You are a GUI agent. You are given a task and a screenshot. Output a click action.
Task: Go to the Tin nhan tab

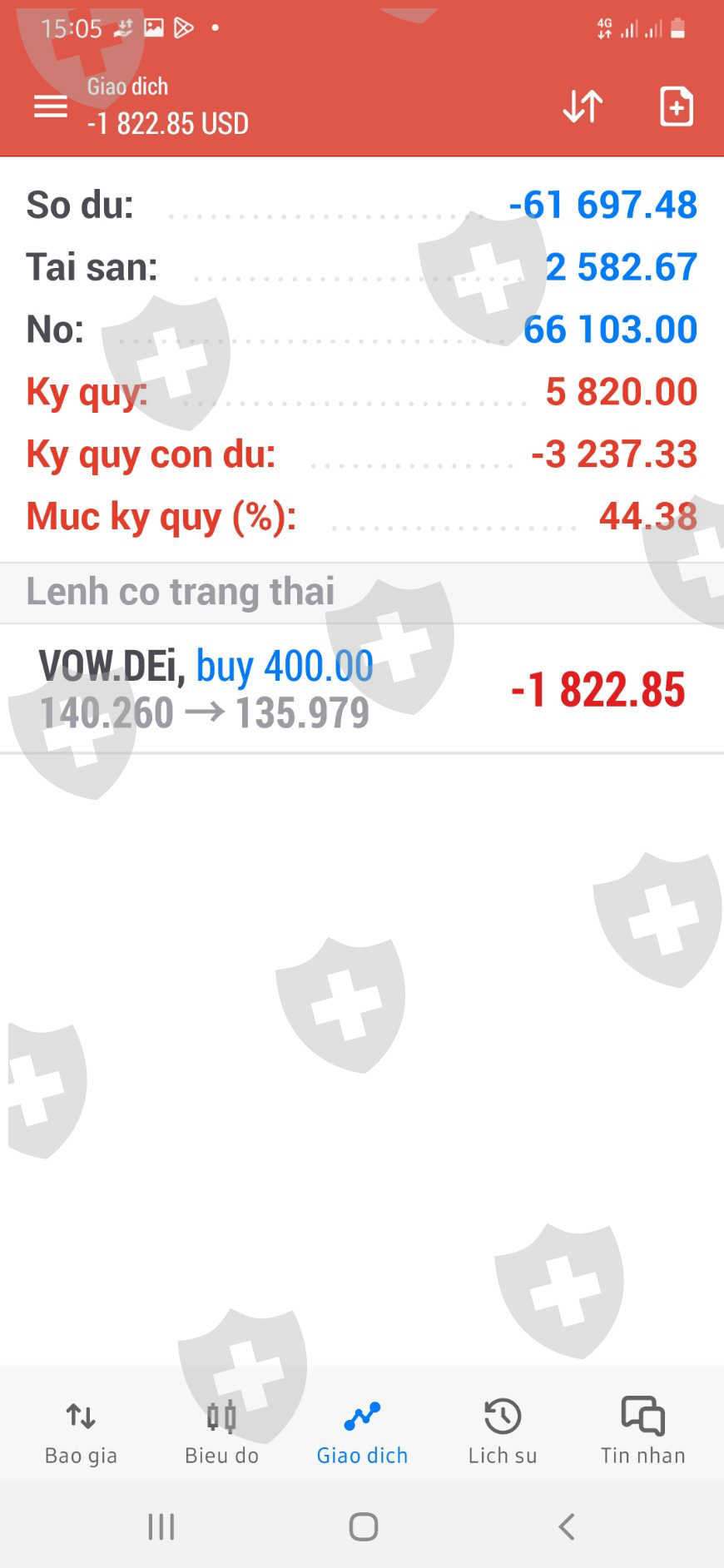point(642,1432)
